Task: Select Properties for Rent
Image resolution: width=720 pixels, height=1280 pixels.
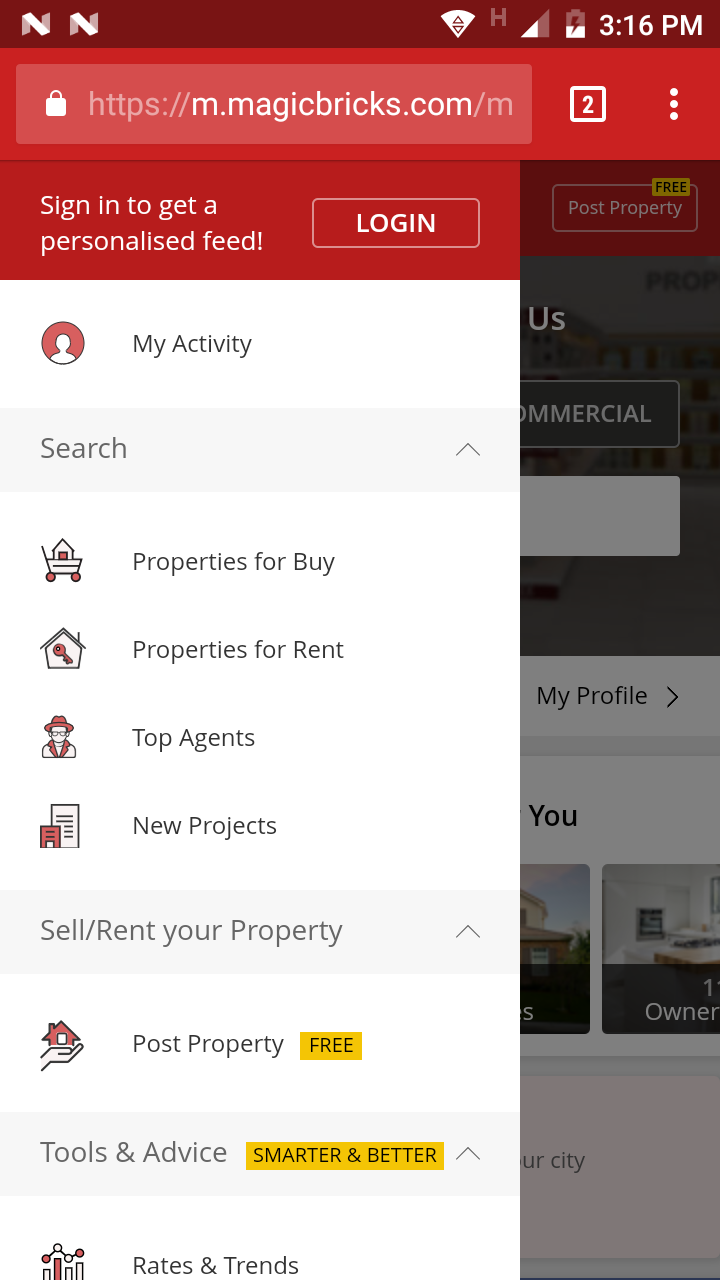Action: click(x=237, y=650)
